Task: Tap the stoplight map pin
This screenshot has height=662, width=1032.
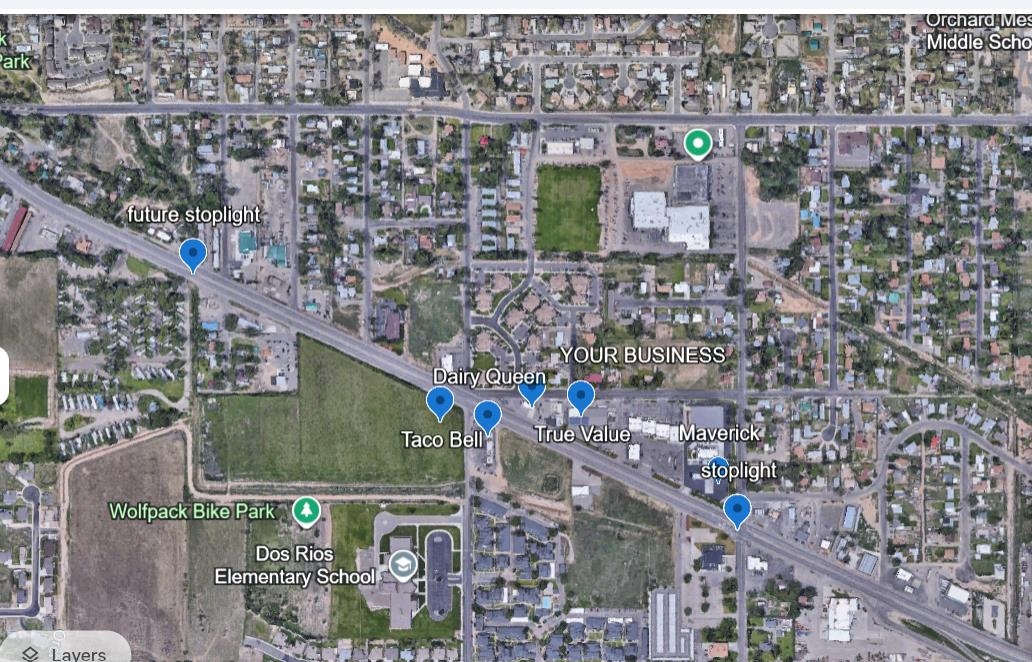Action: tap(737, 510)
